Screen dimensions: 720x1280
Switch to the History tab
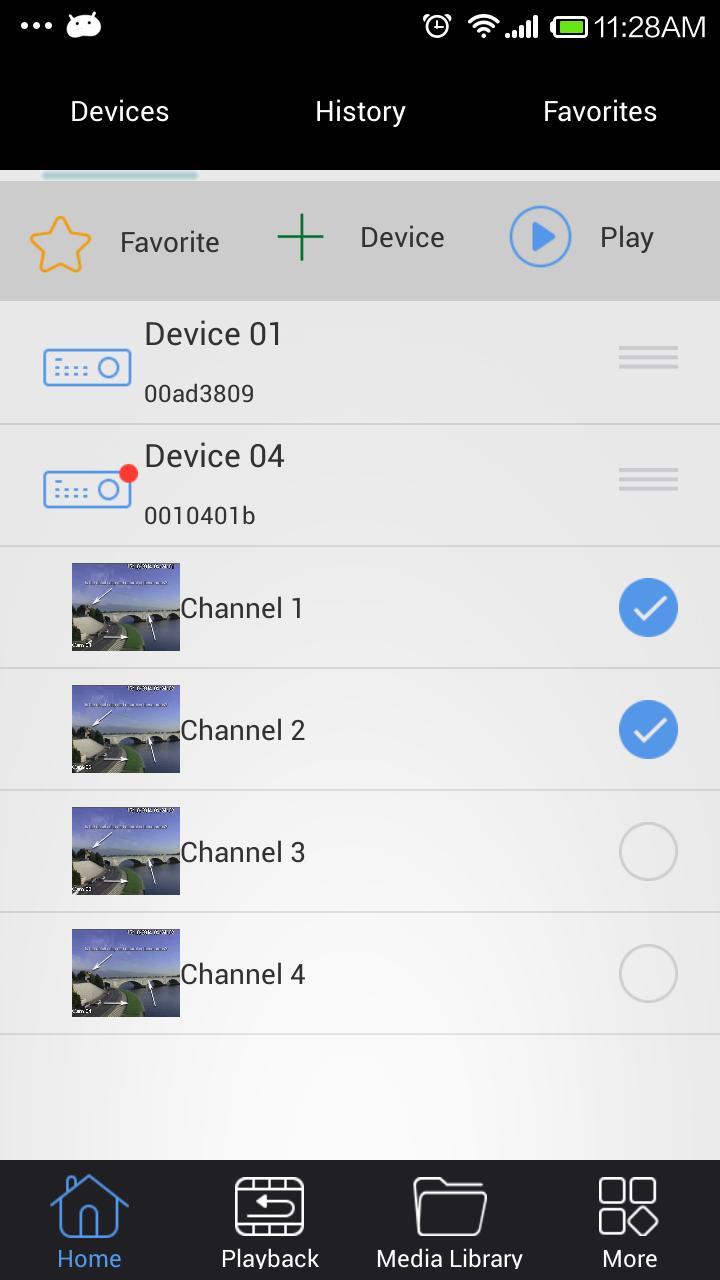tap(360, 111)
